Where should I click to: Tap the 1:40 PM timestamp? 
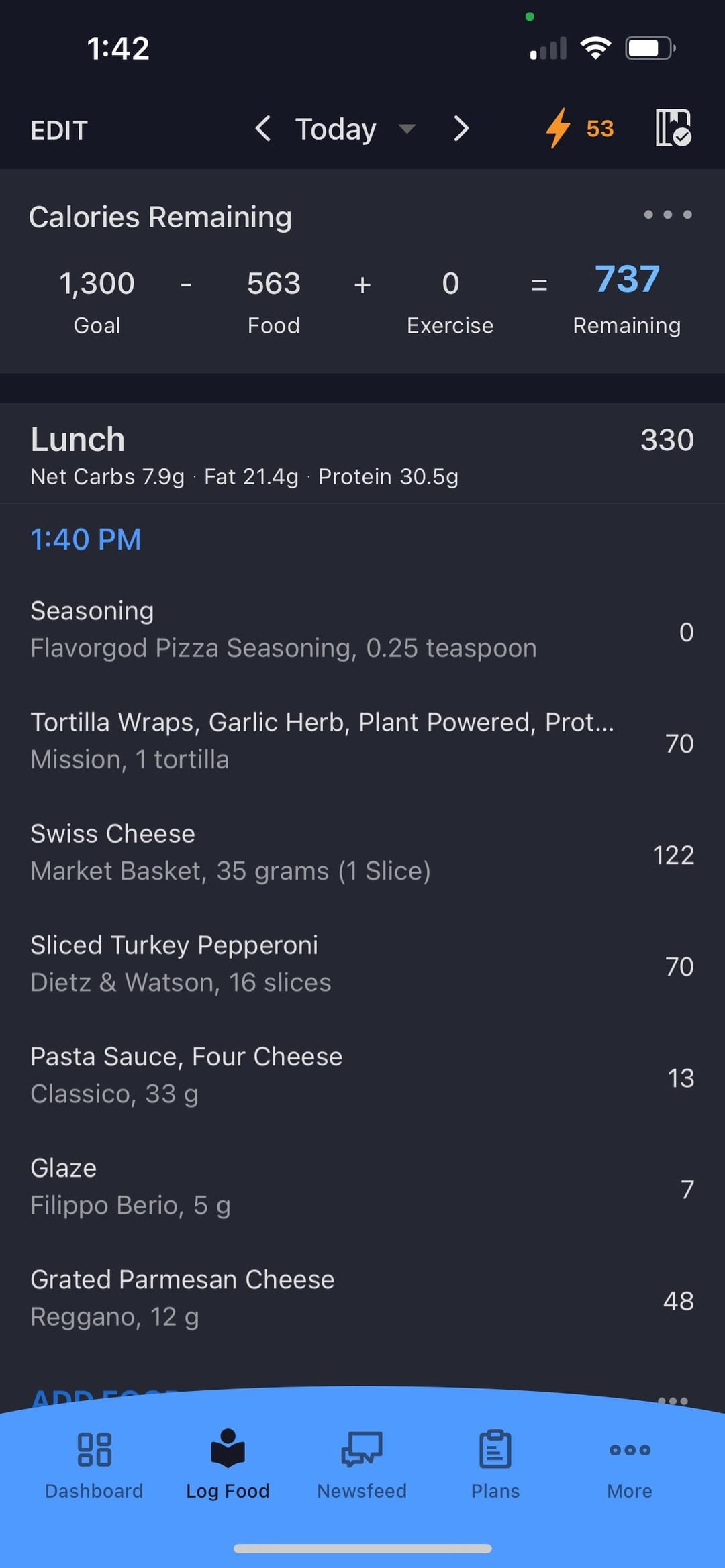pos(86,539)
